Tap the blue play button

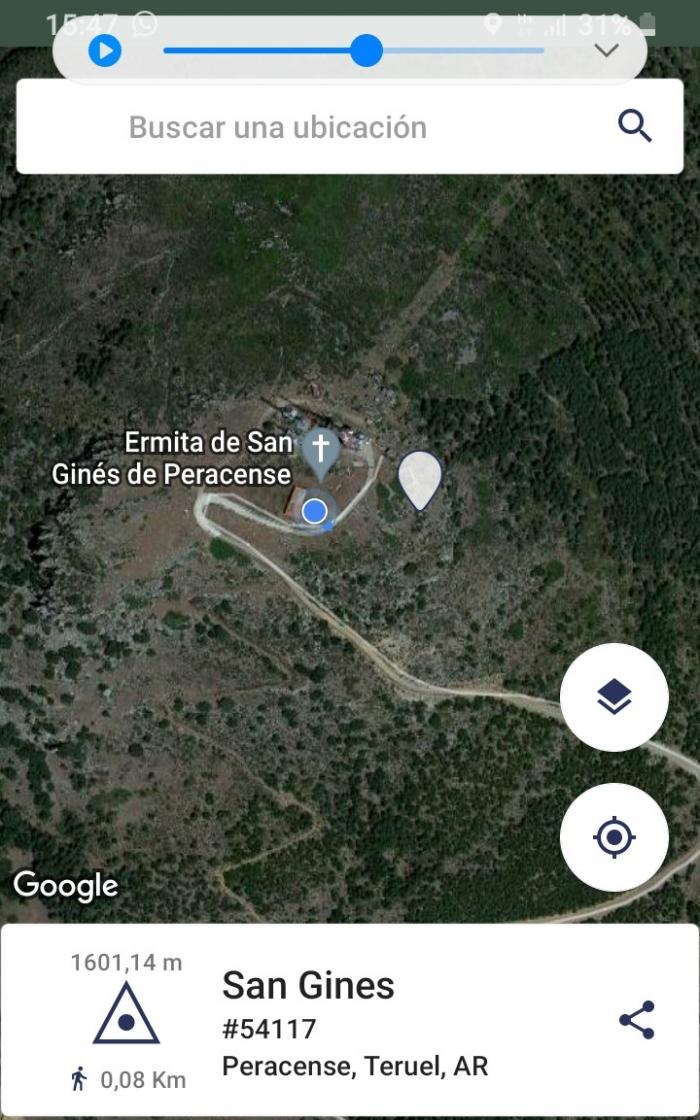[105, 51]
